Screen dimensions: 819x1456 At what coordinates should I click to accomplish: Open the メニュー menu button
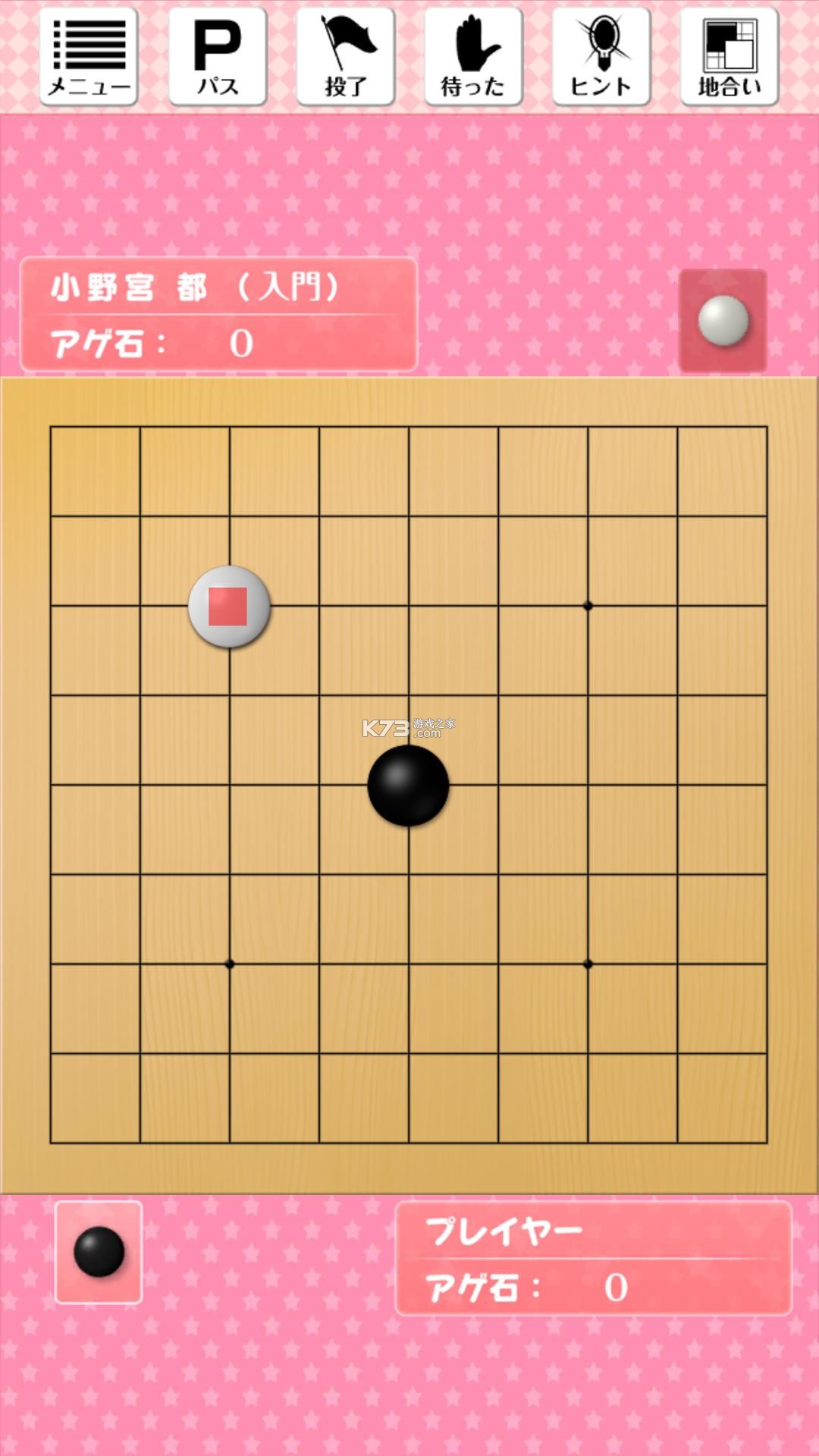point(89,56)
